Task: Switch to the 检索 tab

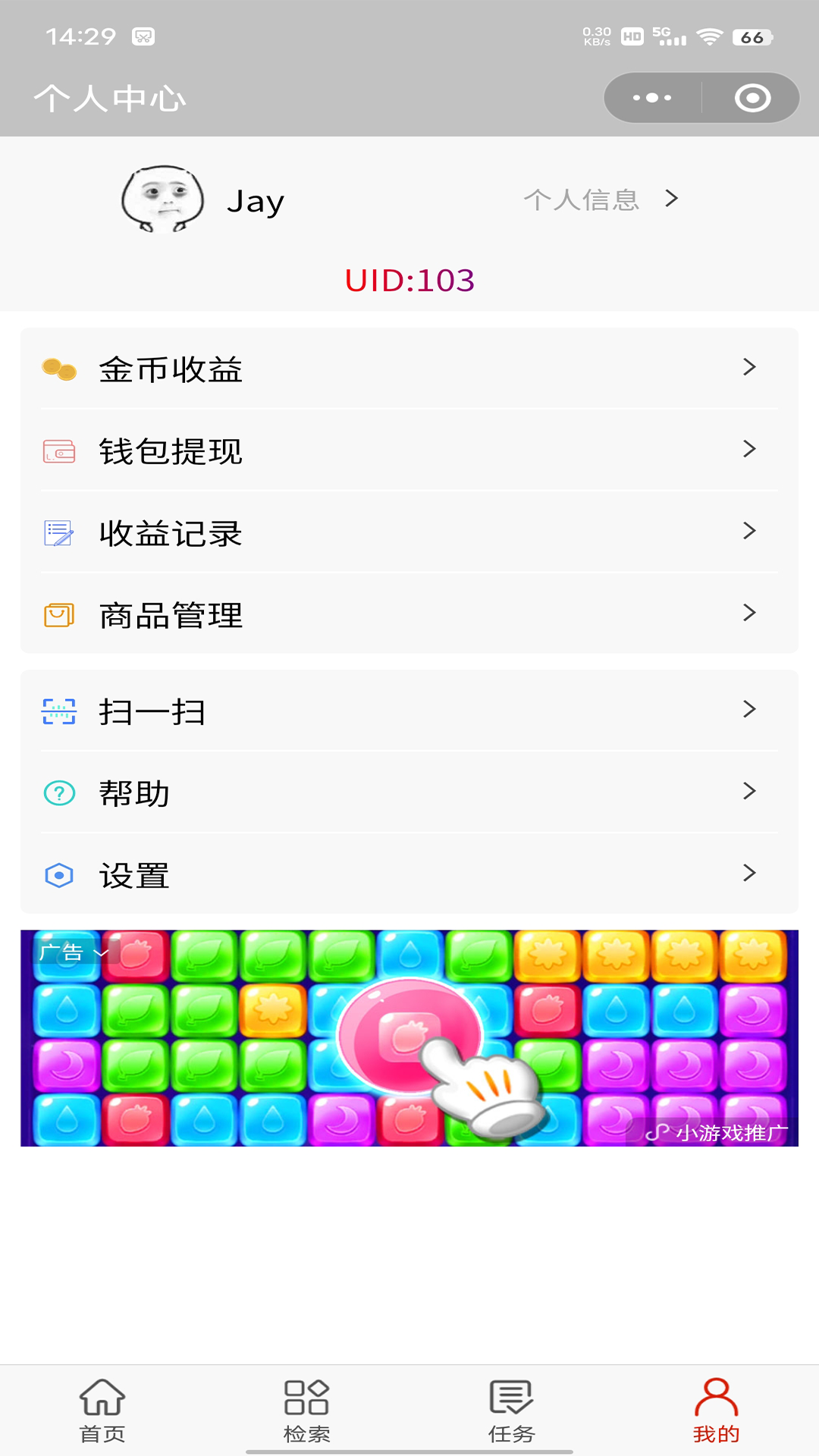Action: (307, 1410)
